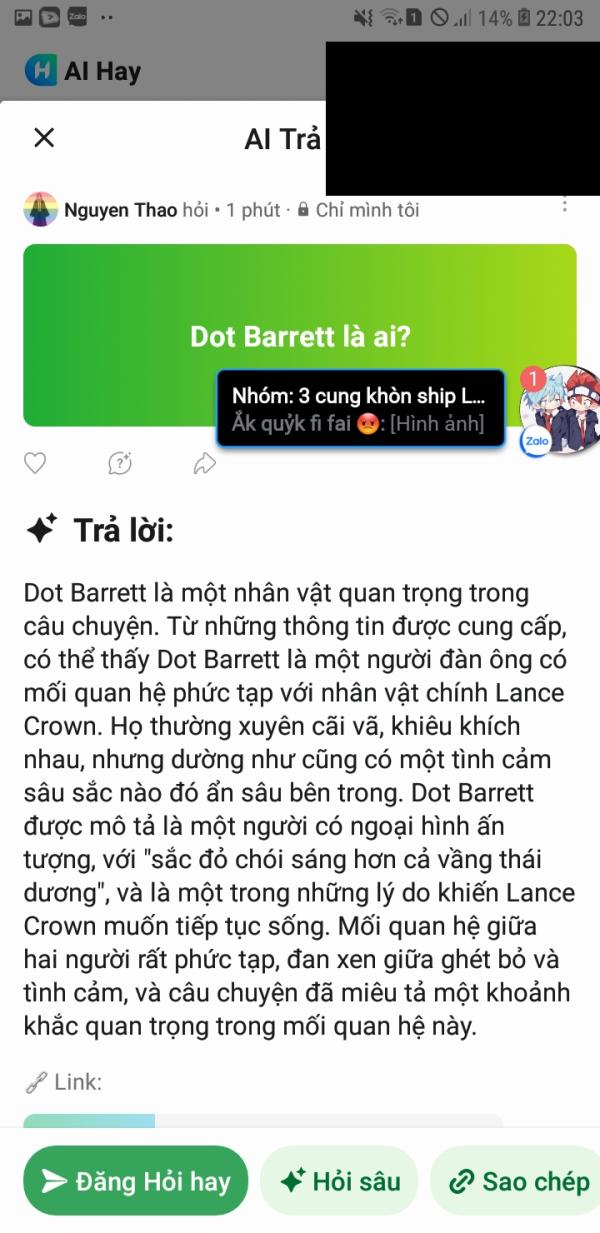The width and height of the screenshot is (600, 1233).
Task: Open the three-dot options menu
Action: point(565,205)
